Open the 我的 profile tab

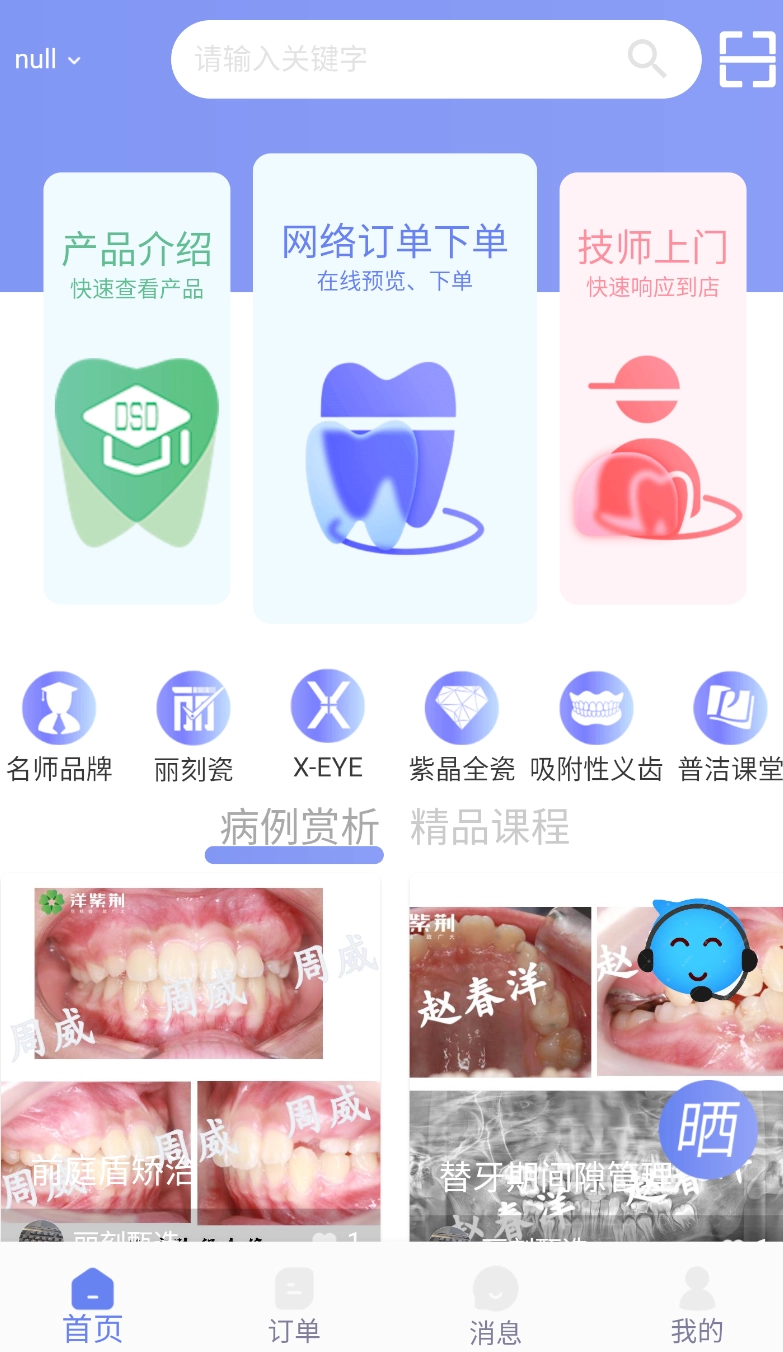[x=696, y=1290]
